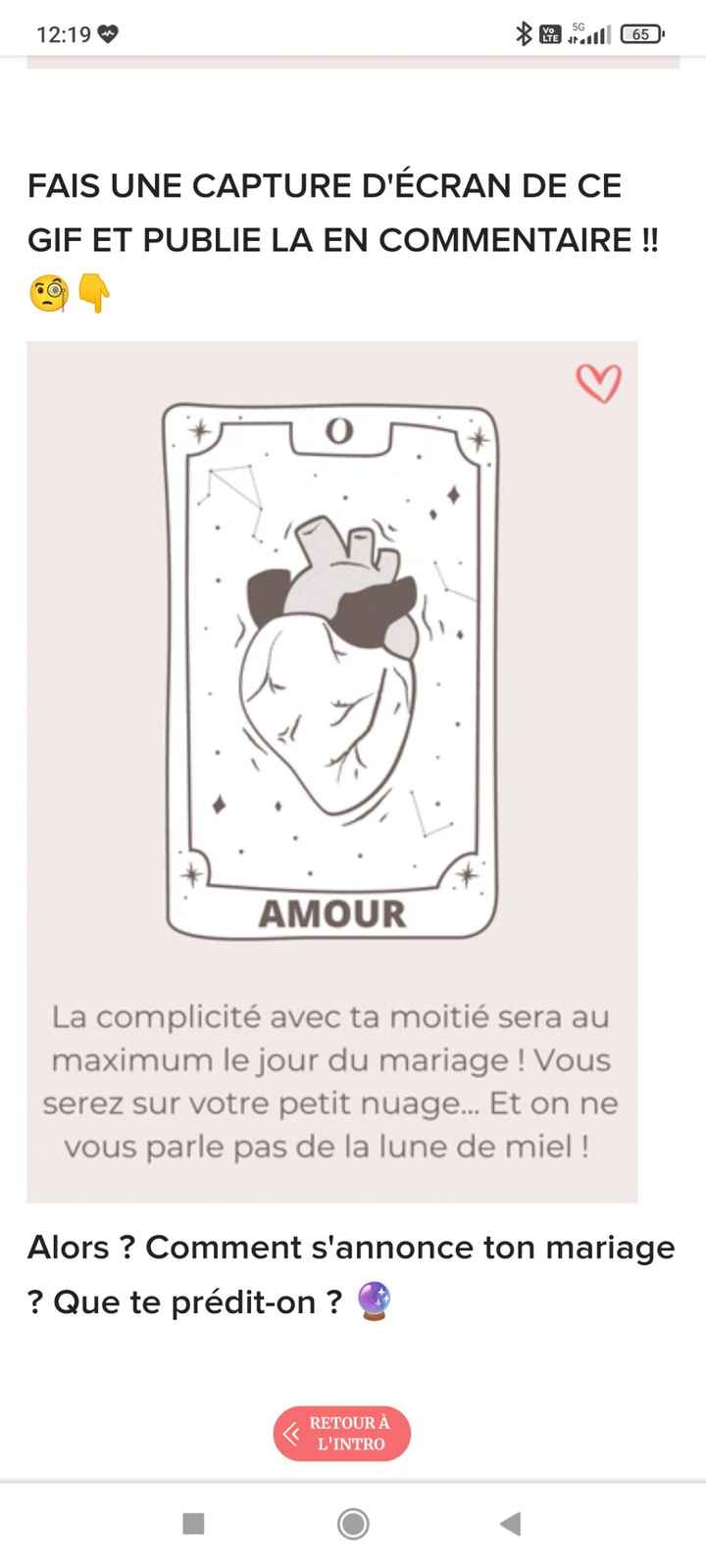Tap the Bluetooth icon in the status bar
The height and width of the screenshot is (1568, 706).
coord(526,32)
